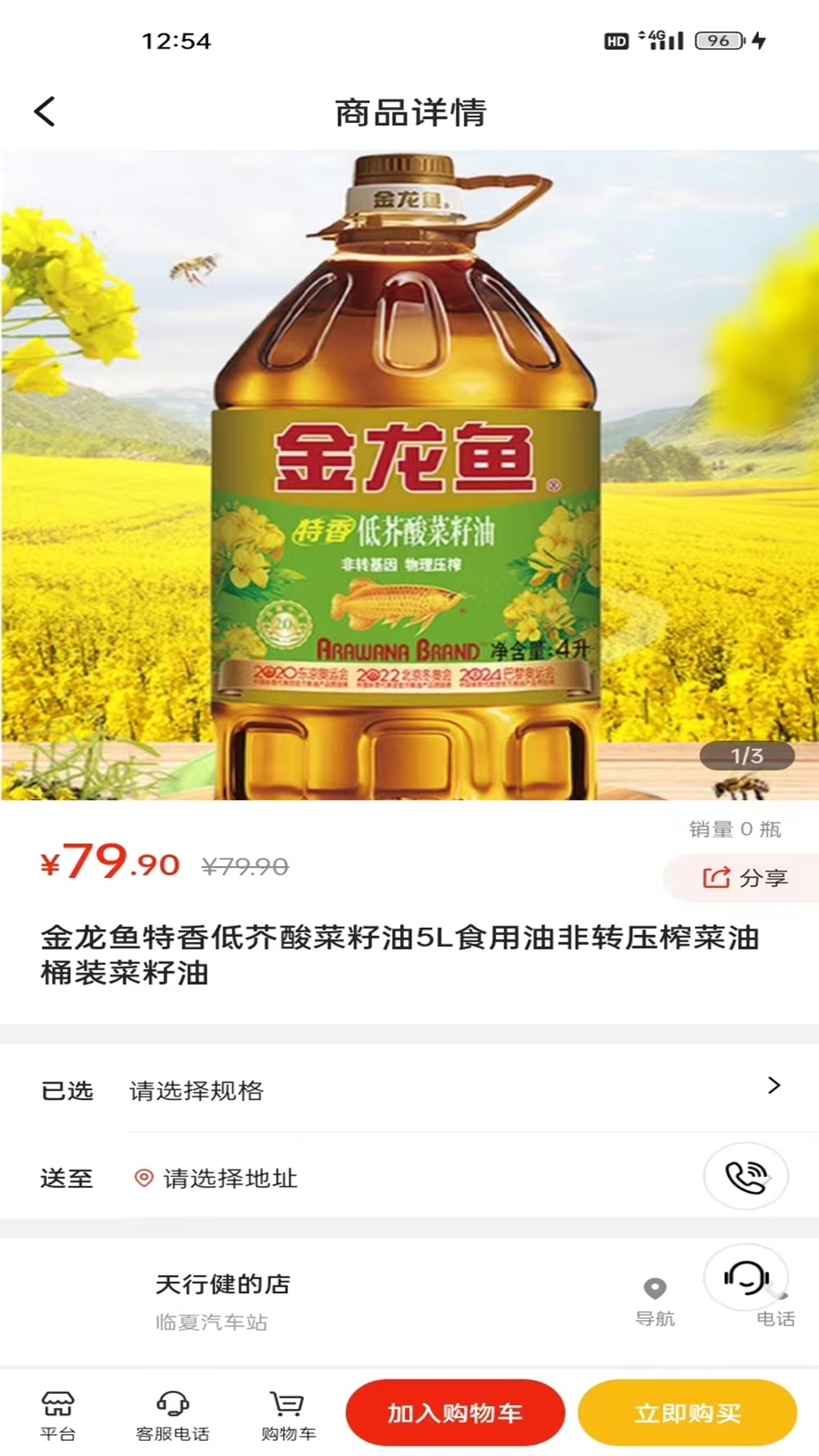The width and height of the screenshot is (819, 1456).
Task: Tap the back arrow icon
Action: coord(45,111)
